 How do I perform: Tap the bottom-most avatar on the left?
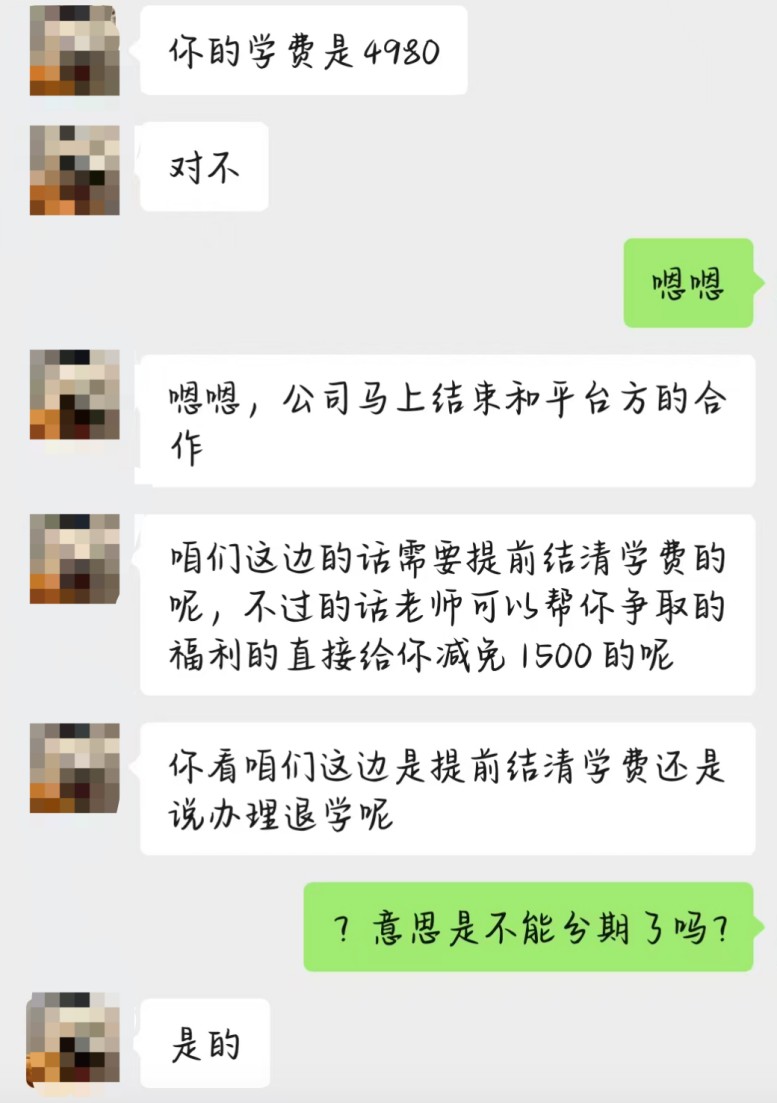click(73, 1040)
